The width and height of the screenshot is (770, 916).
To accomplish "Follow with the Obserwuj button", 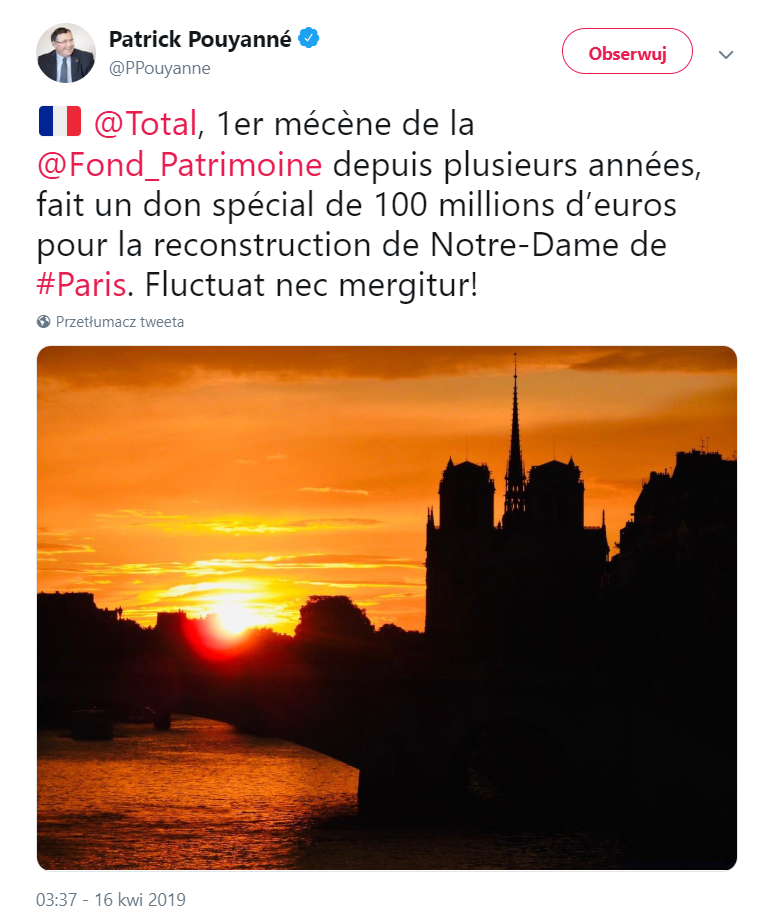I will 627,53.
